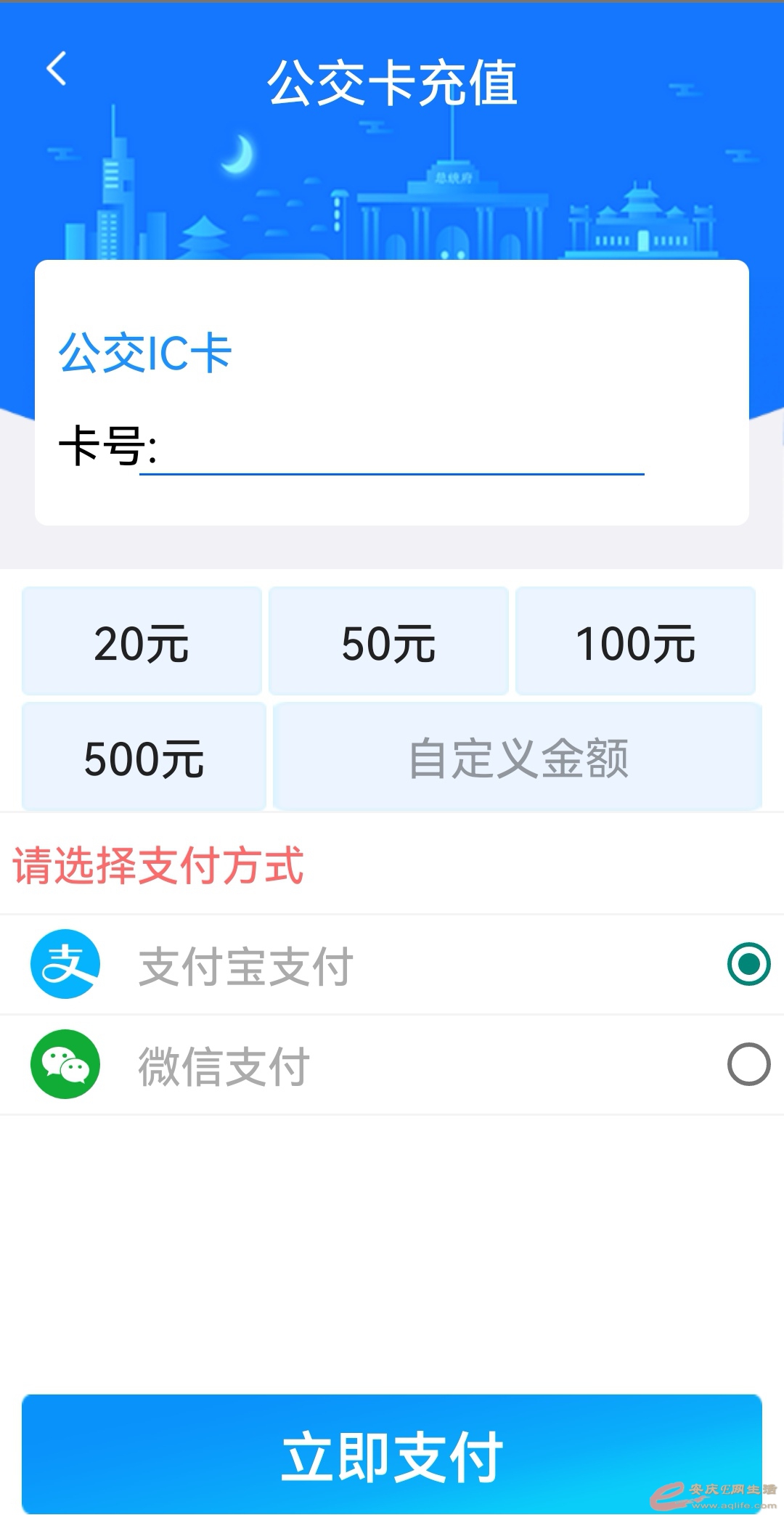Click the back arrow at top left
This screenshot has height=1515, width=784.
57,69
